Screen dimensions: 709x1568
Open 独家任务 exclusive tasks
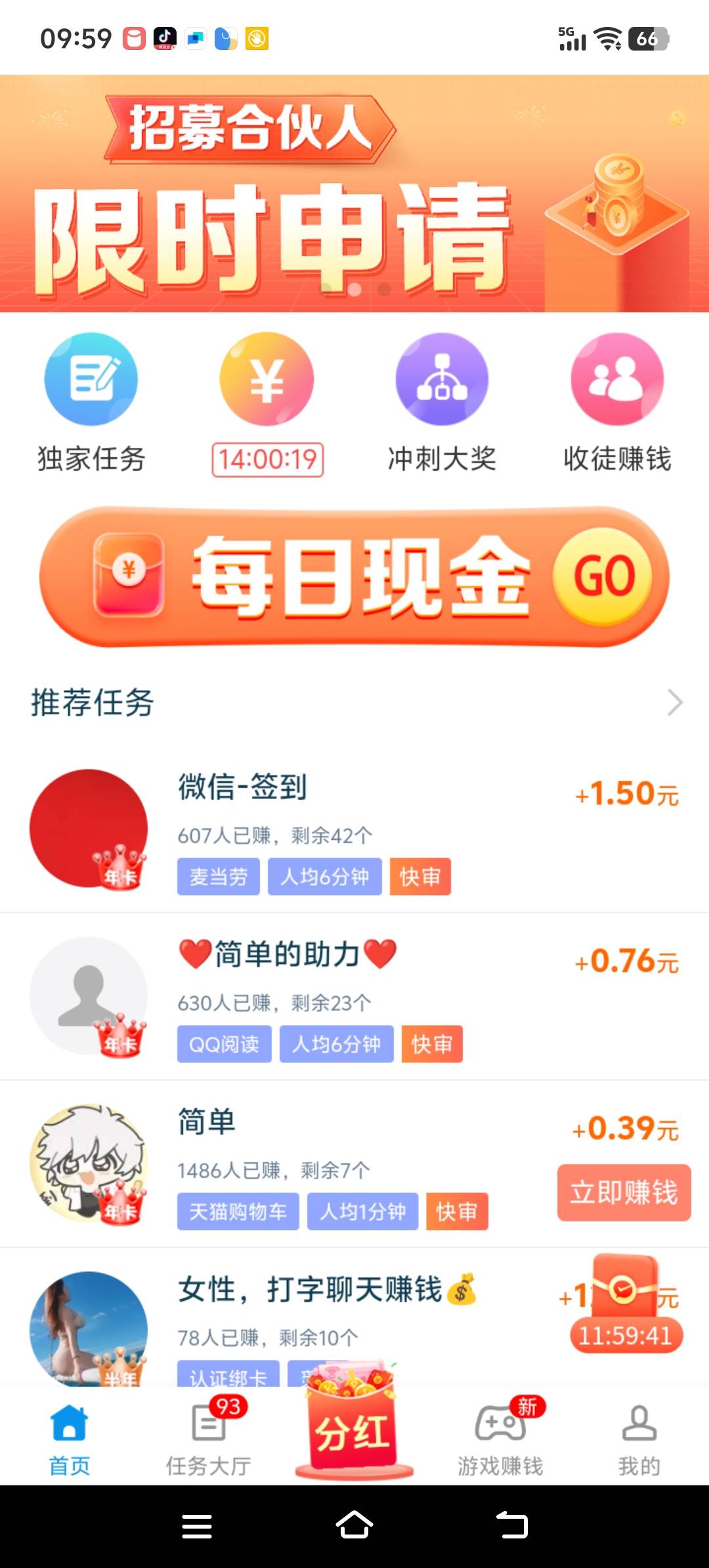(x=91, y=403)
